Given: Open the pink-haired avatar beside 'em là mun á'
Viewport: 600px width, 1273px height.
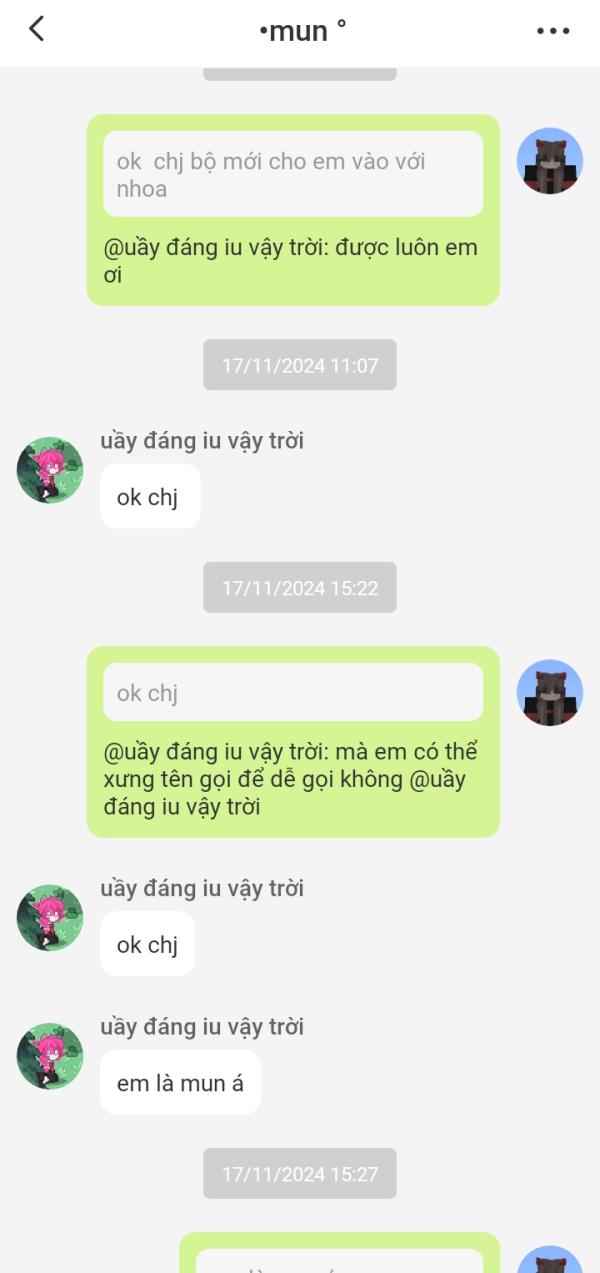Looking at the screenshot, I should (x=50, y=1056).
